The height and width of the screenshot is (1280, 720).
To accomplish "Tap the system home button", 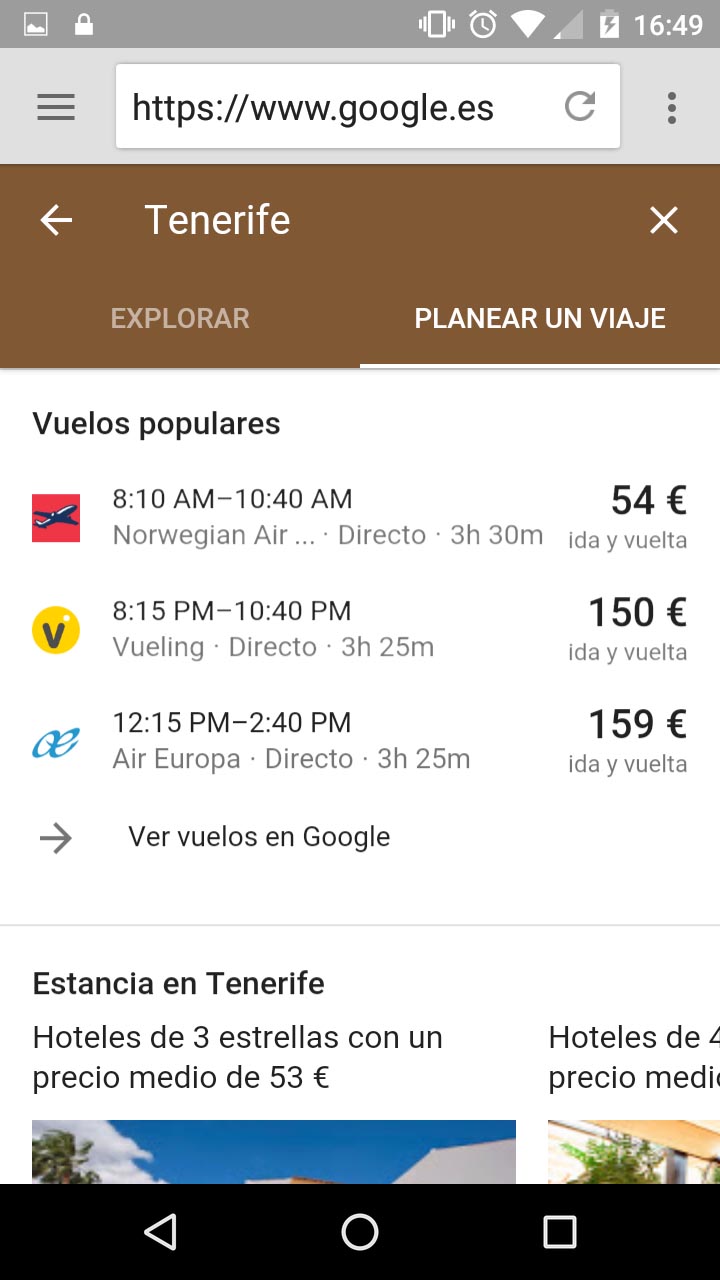I will (360, 1232).
